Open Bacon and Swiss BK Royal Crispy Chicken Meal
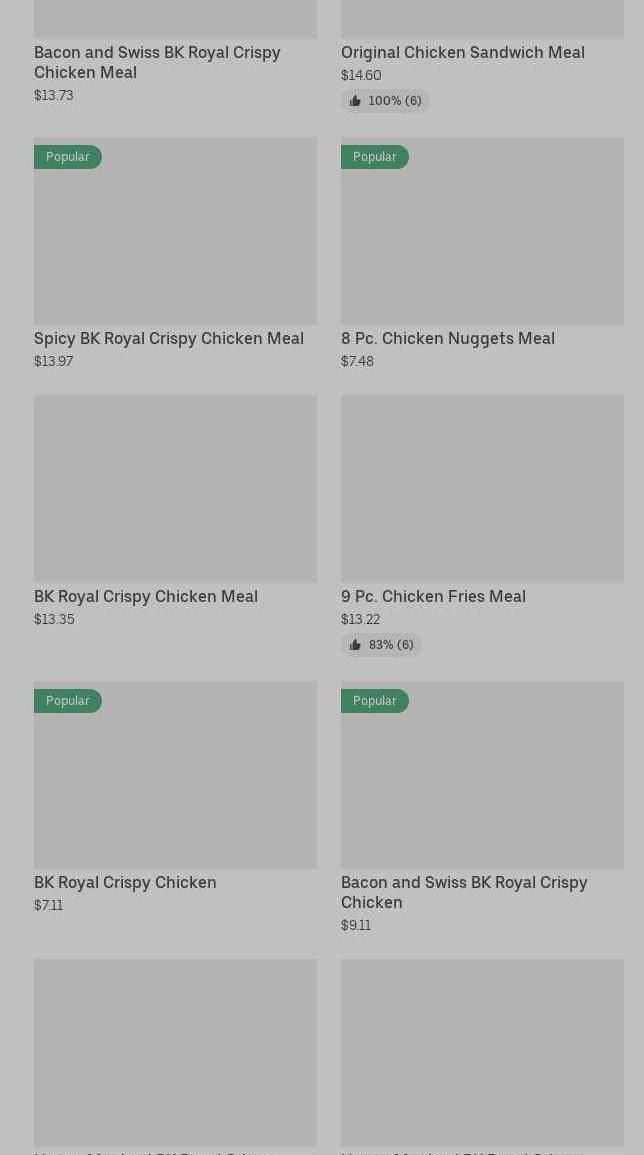Image resolution: width=644 pixels, height=1155 pixels. 157,61
